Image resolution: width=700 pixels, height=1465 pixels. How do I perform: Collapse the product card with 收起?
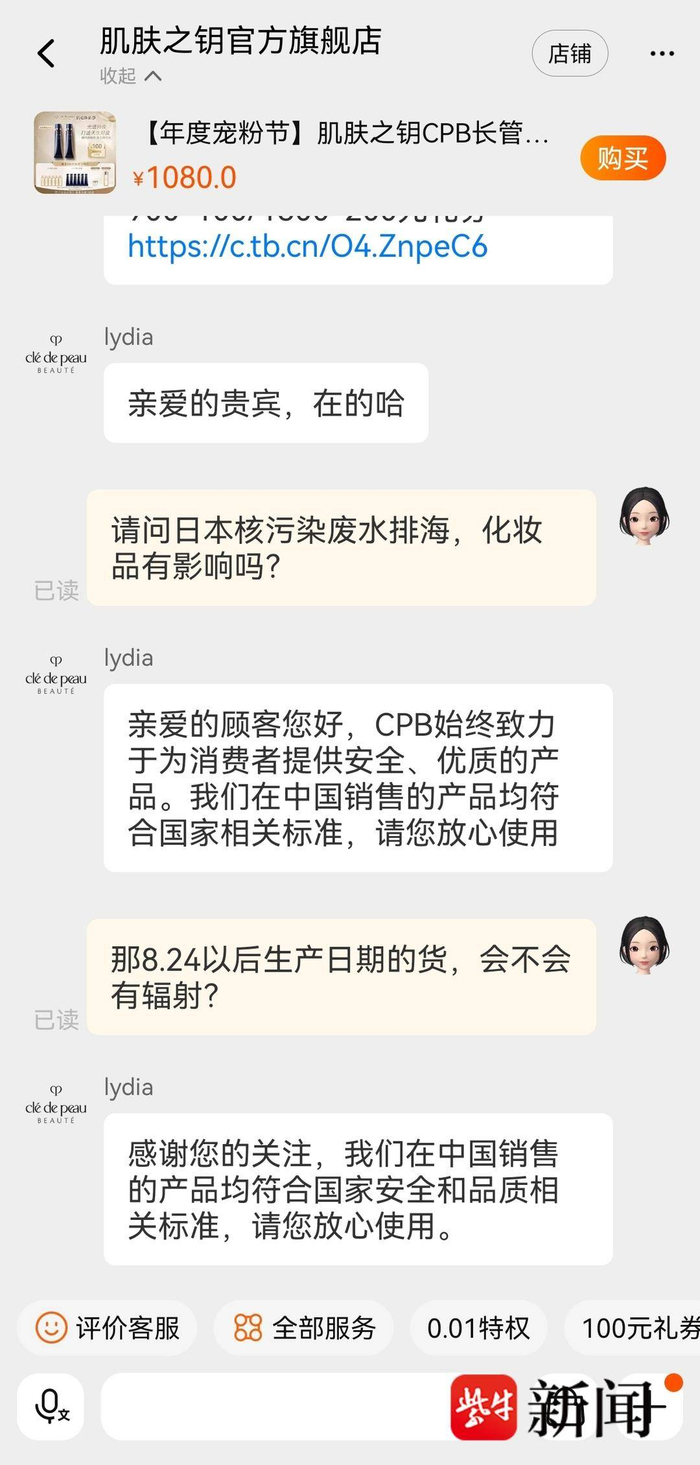[130, 76]
